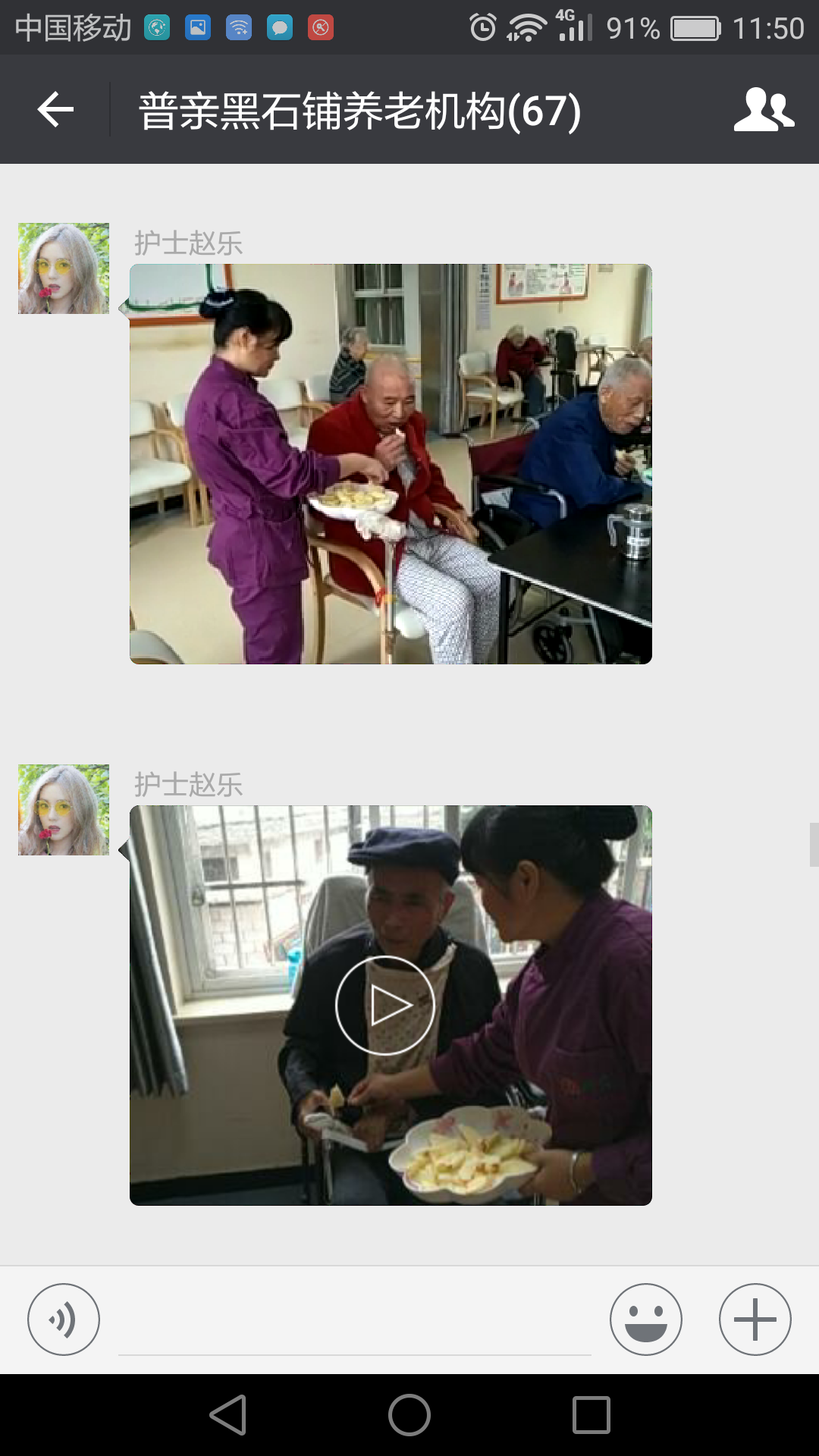Play the video sent by 护士赵乐
Viewport: 819px width, 1456px height.
tap(385, 1006)
